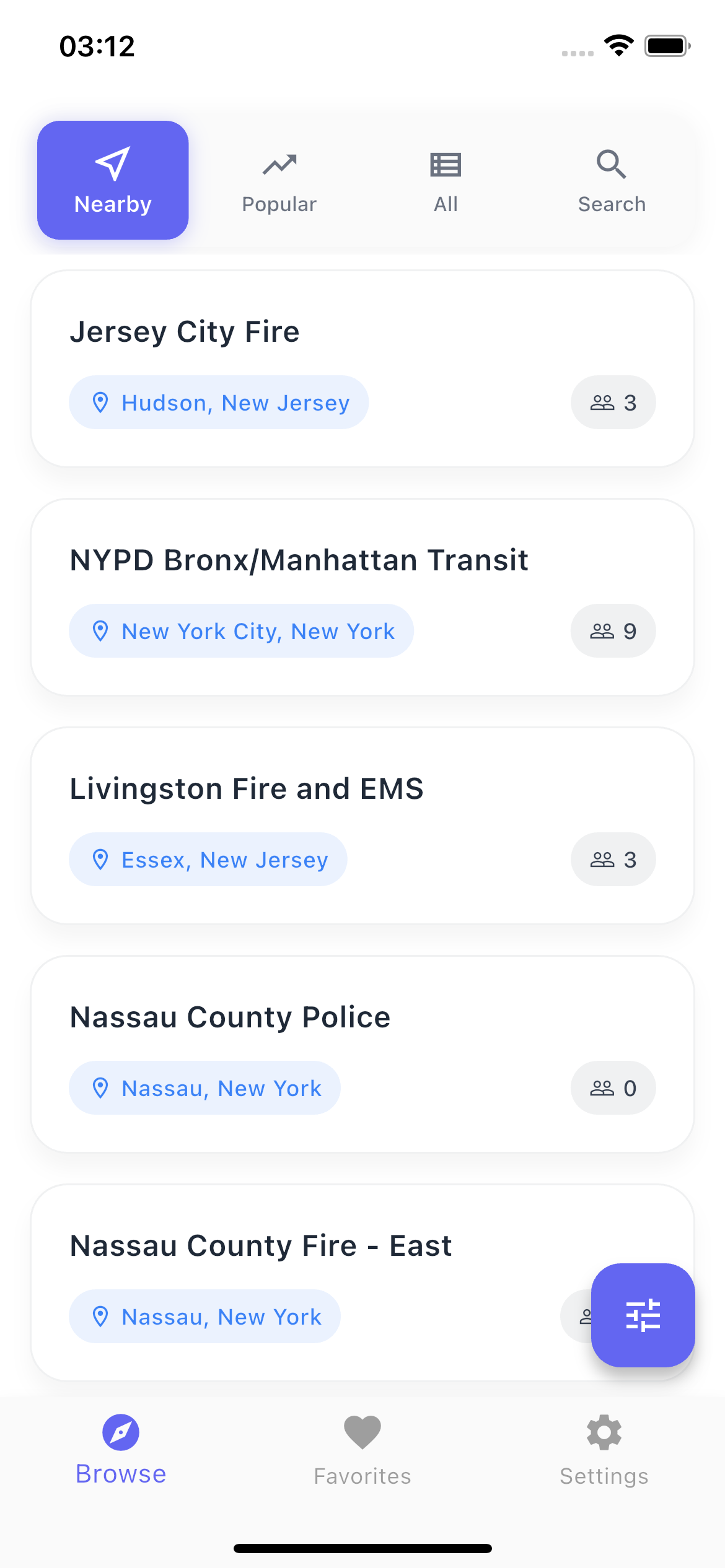Click the listeners icon on Jersey City Fire
Image resolution: width=725 pixels, height=1568 pixels.
pyautogui.click(x=602, y=402)
